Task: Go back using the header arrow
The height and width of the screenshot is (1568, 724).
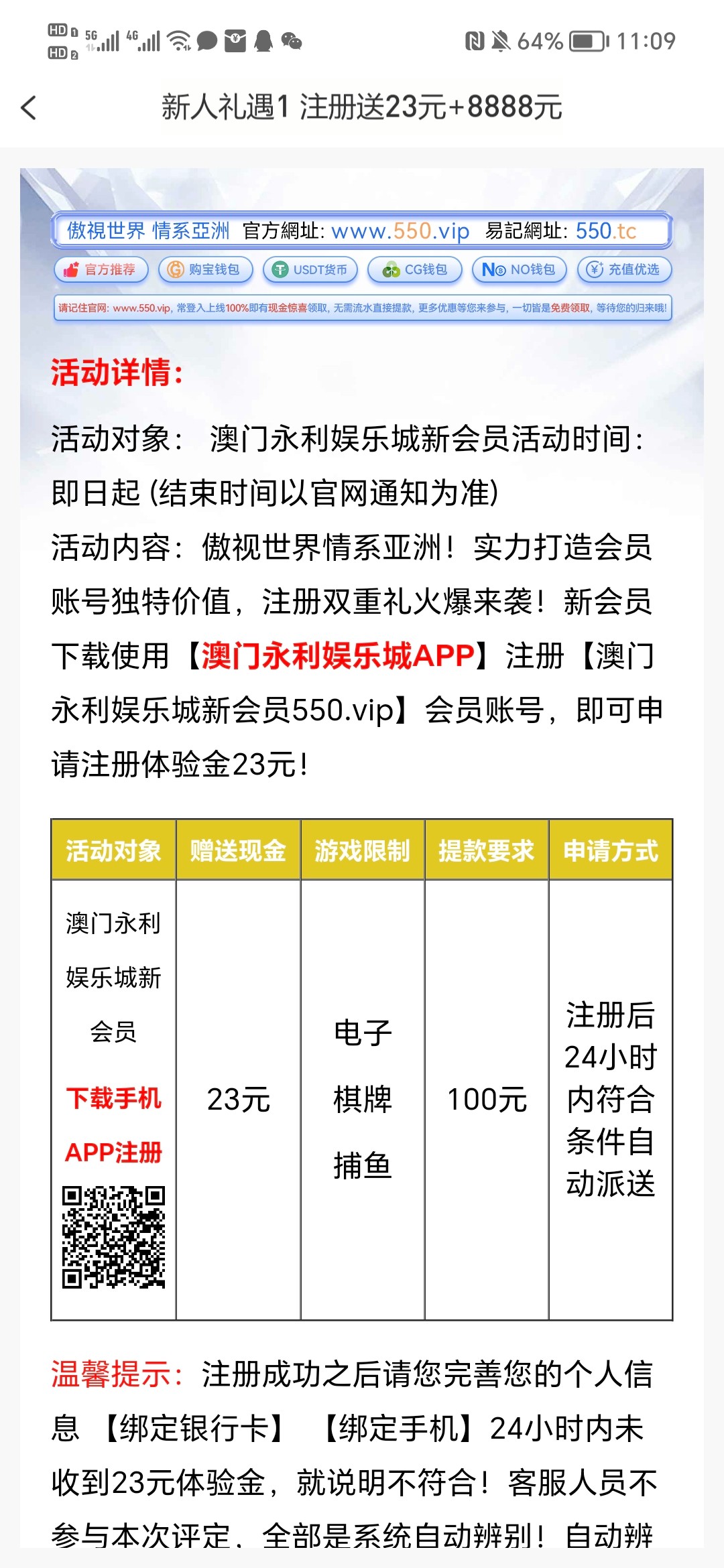Action: click(x=29, y=107)
